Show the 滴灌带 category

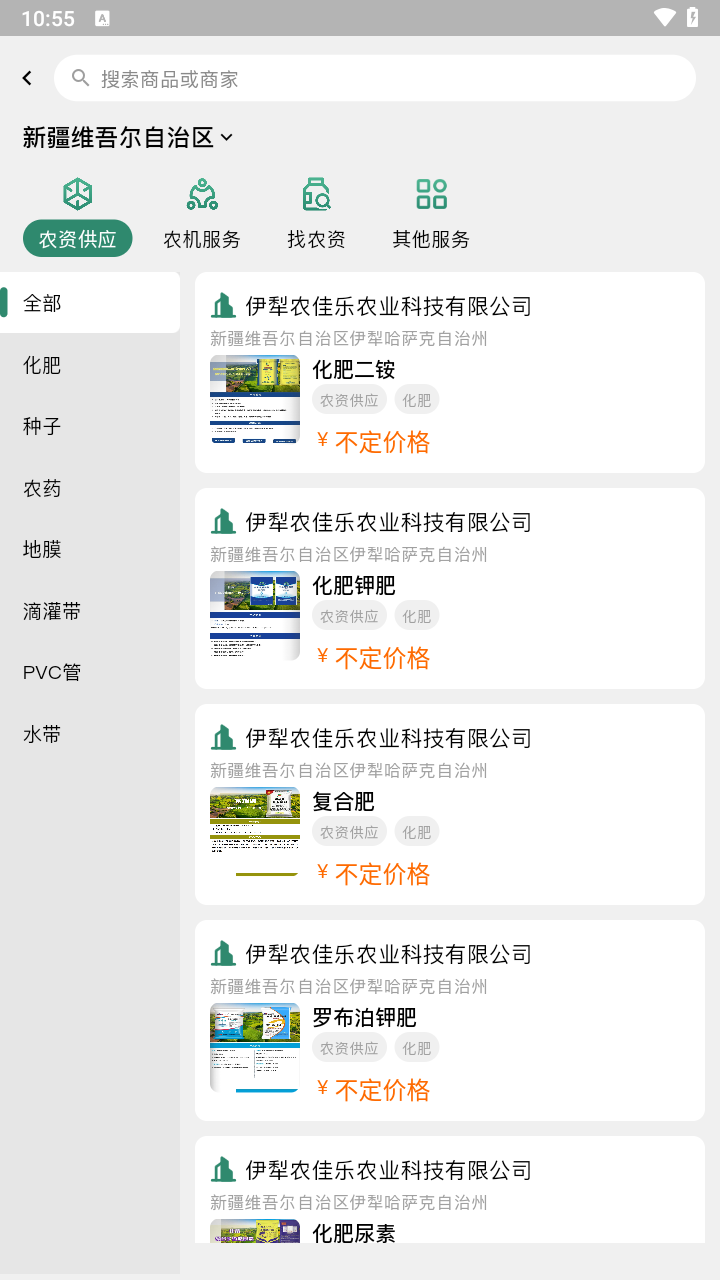90,611
